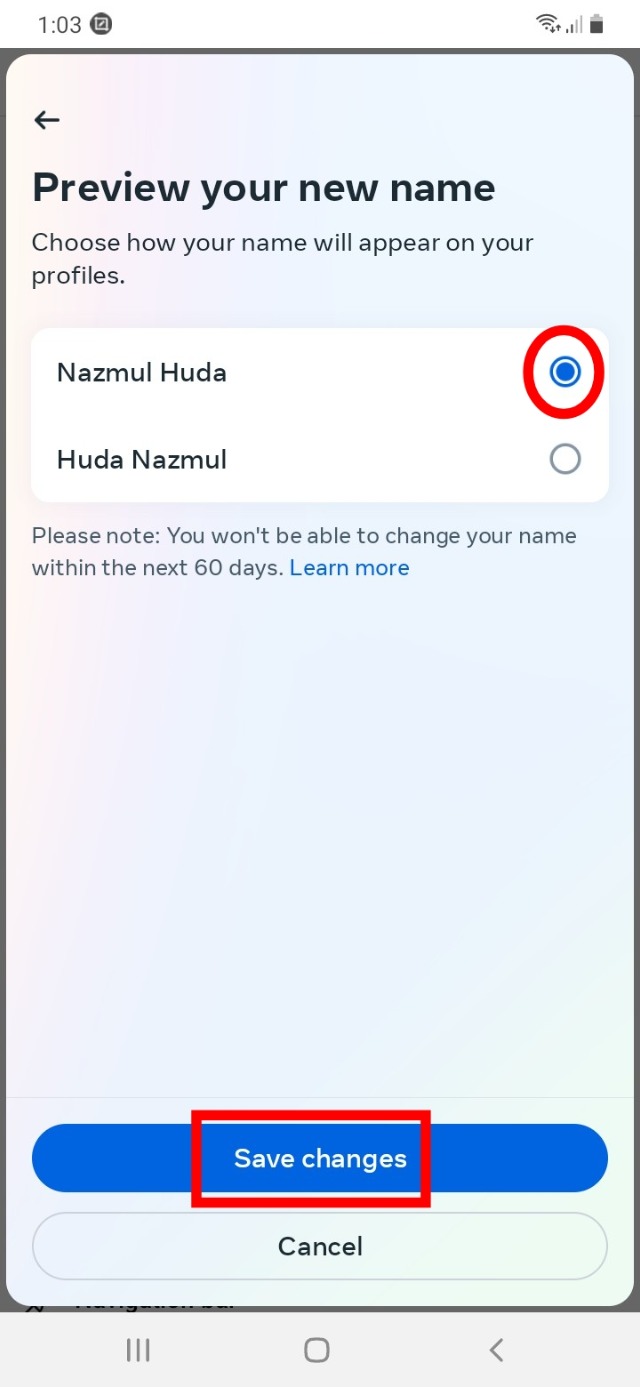Open the Learn more link

tap(349, 568)
